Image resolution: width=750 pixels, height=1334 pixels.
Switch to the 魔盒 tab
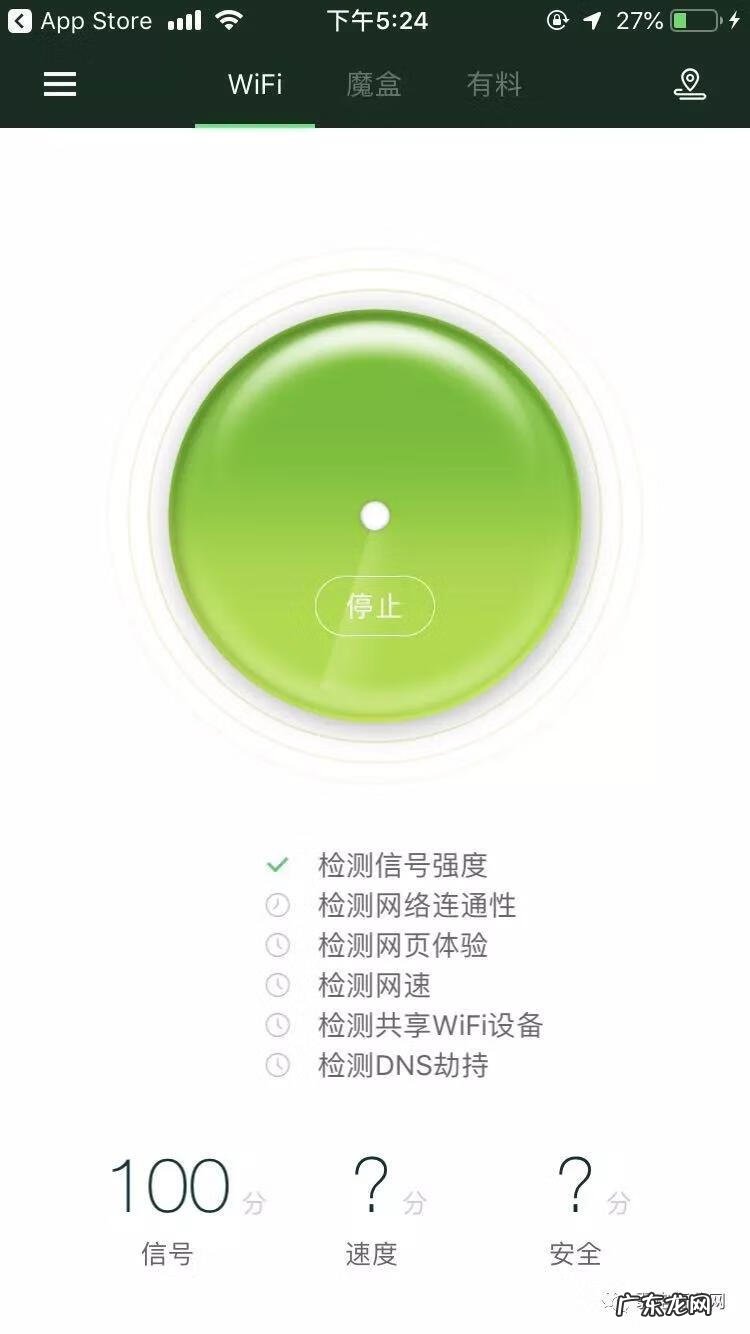point(373,85)
